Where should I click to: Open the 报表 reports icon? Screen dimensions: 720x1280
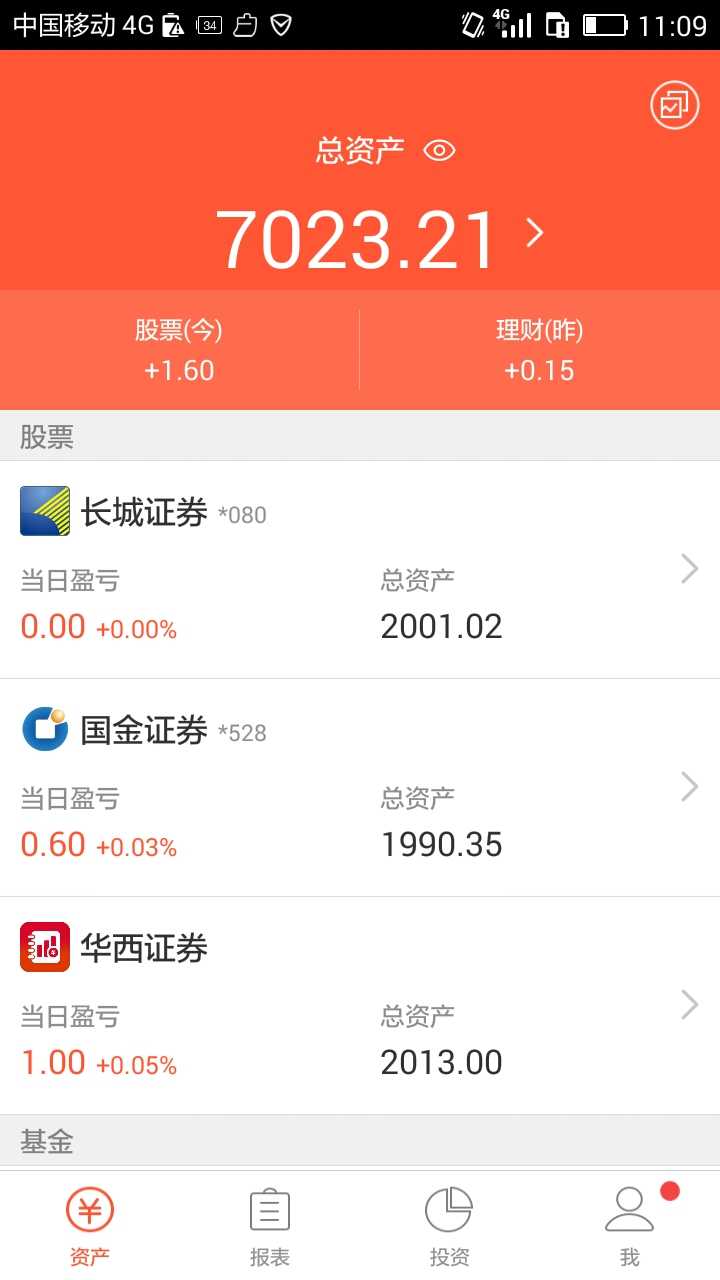pos(269,1210)
